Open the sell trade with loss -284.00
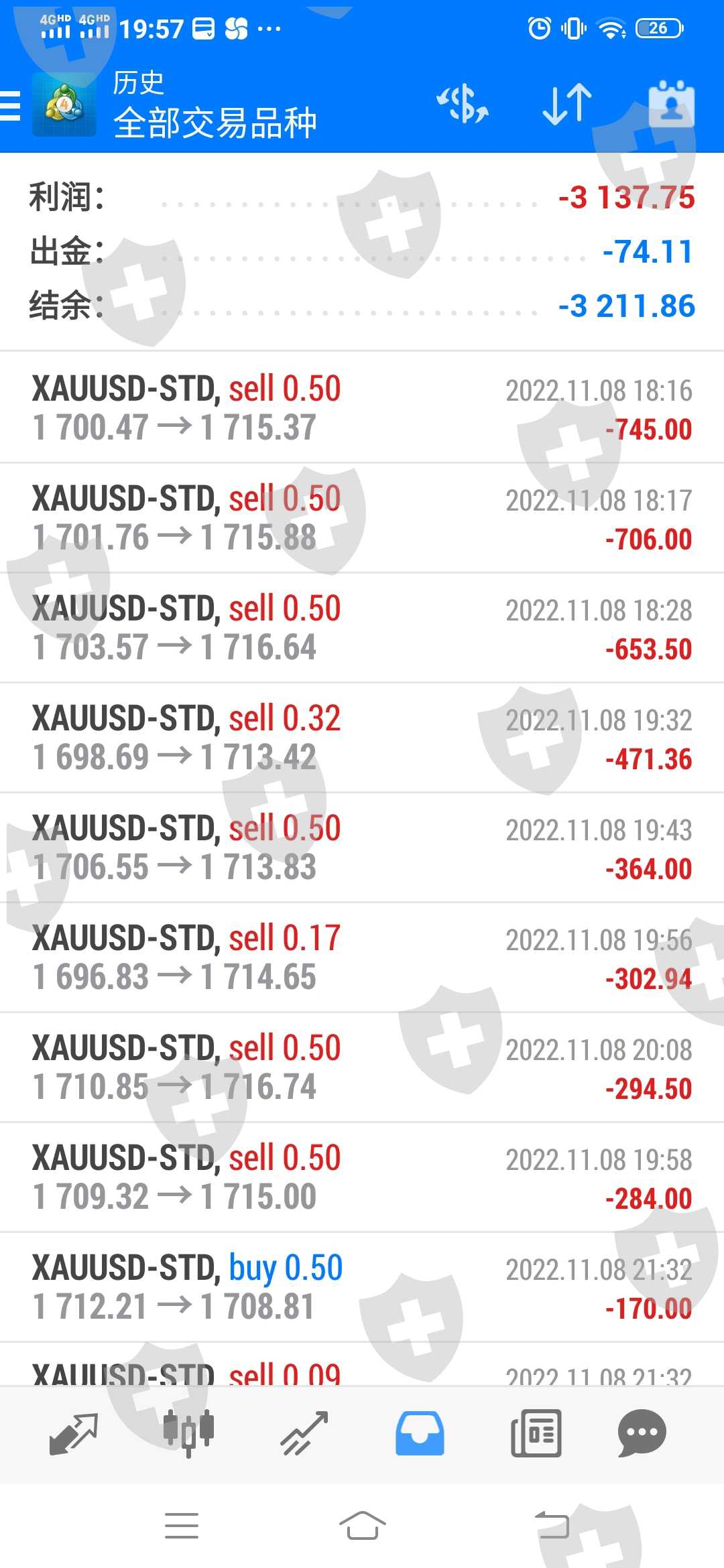 362,1177
